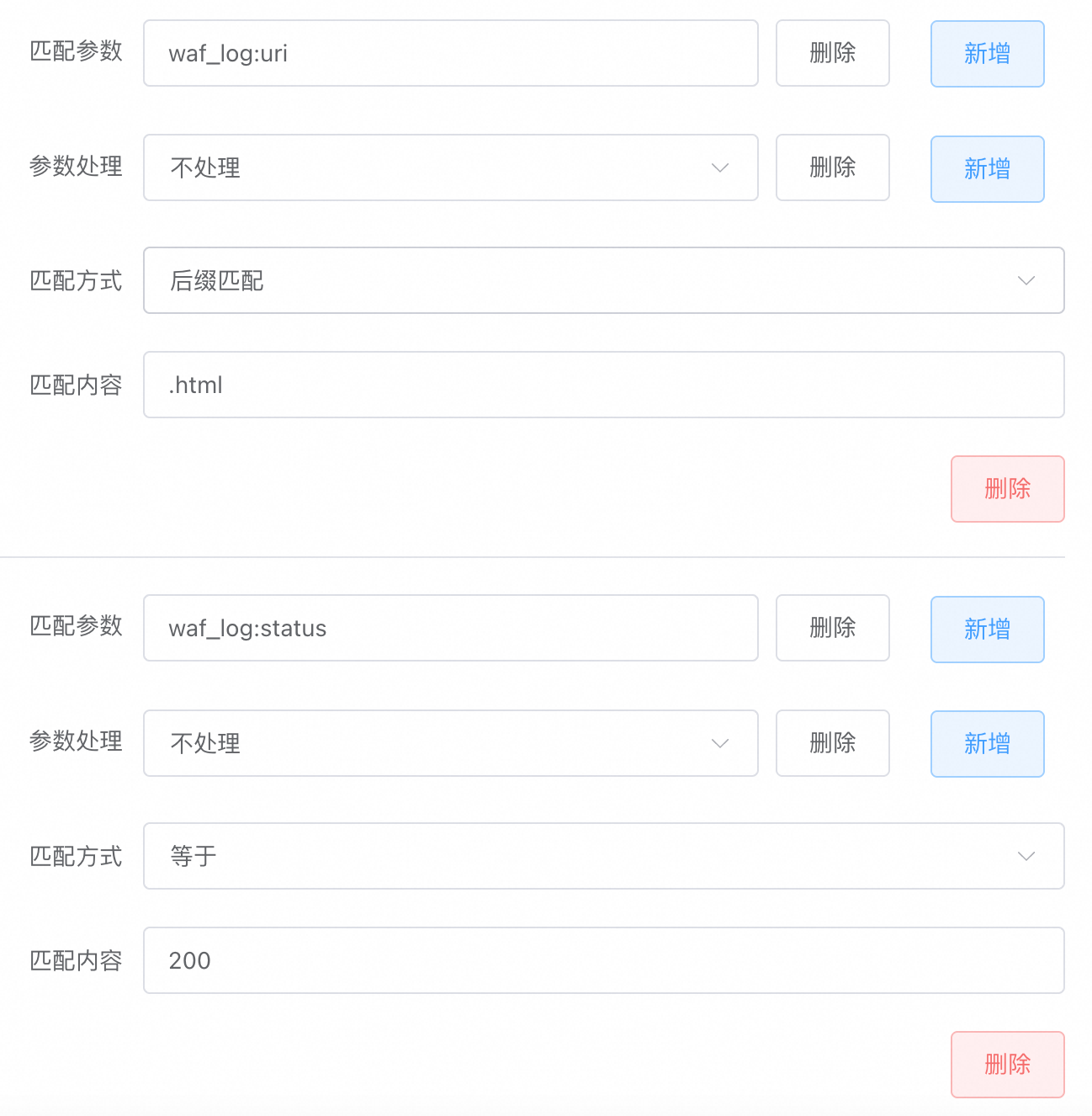
Task: Click 新增 next to the waf_log:uri parameter
Action: (x=987, y=53)
